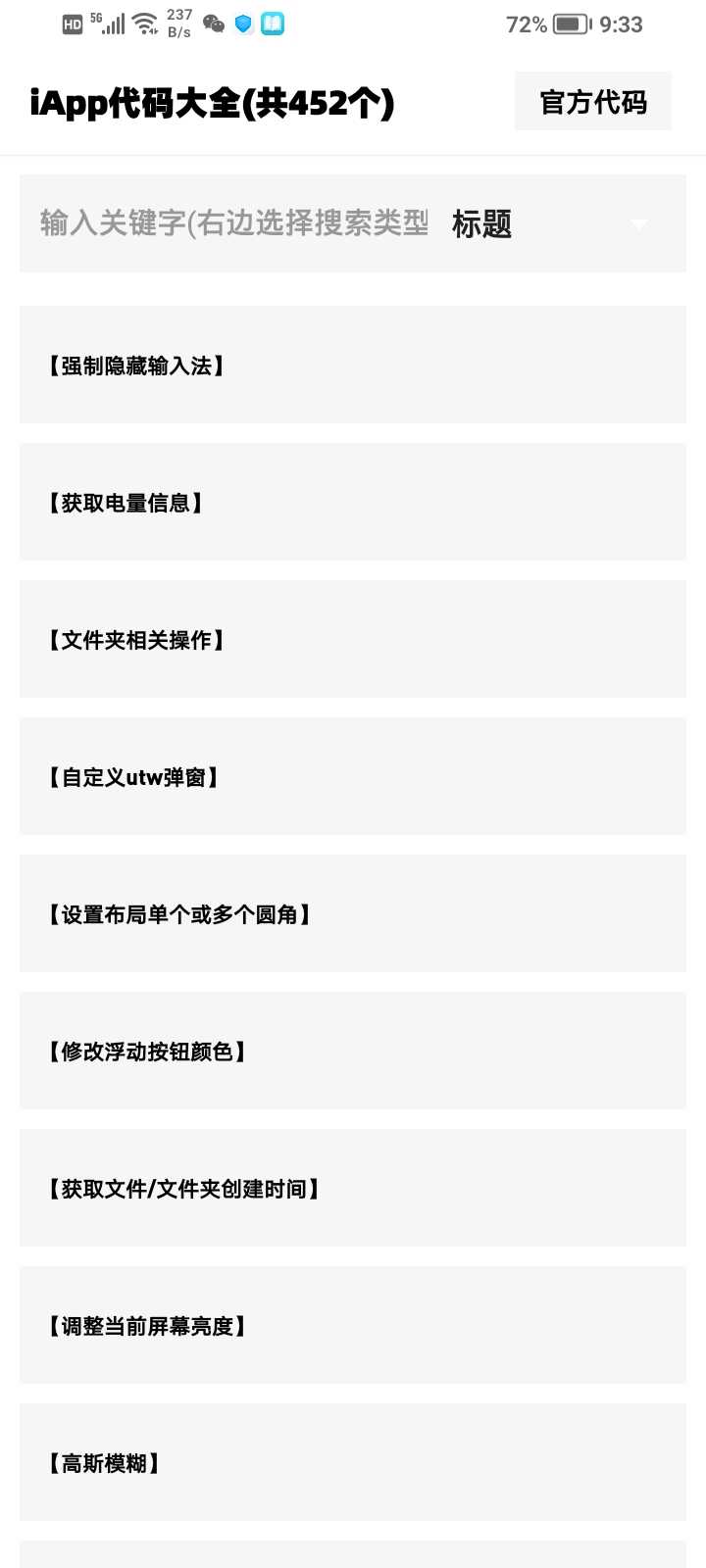The image size is (706, 1568).
Task: Open the 高斯模糊 code item
Action: coord(353,1463)
